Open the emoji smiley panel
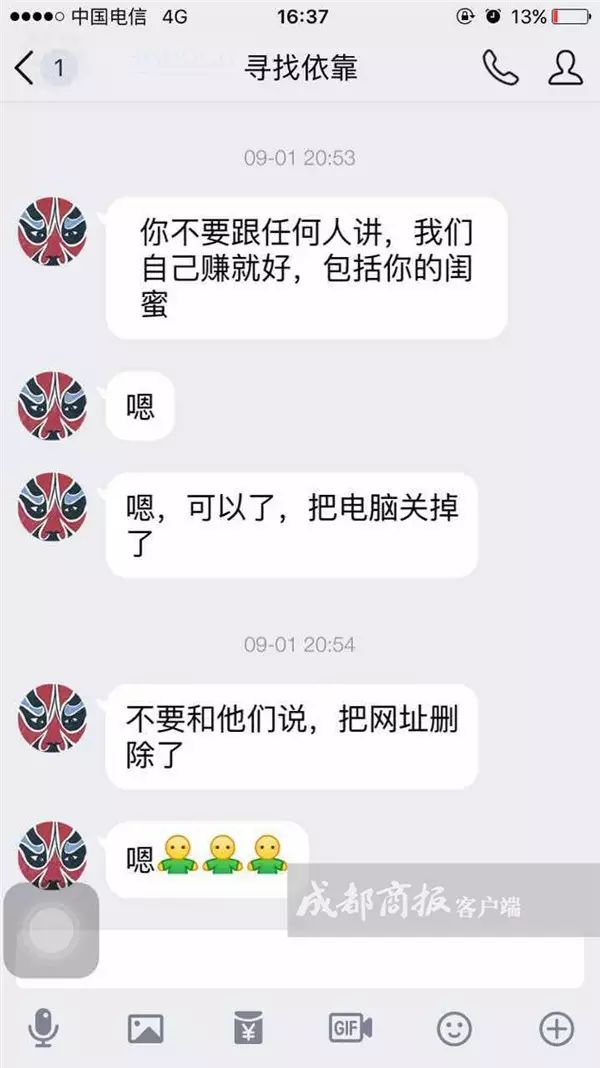This screenshot has height=1068, width=600. pyautogui.click(x=454, y=1028)
